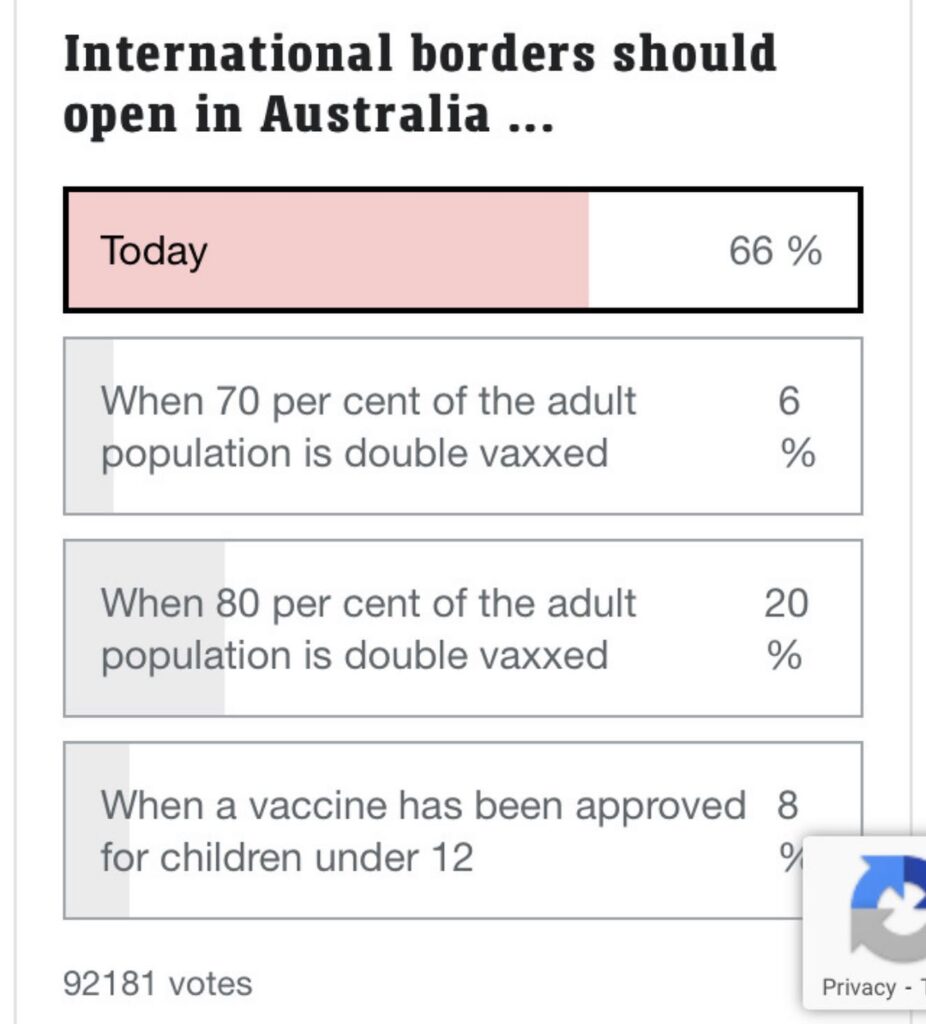
Task: Open the reCAPTCHA Privacy link
Action: (x=858, y=987)
